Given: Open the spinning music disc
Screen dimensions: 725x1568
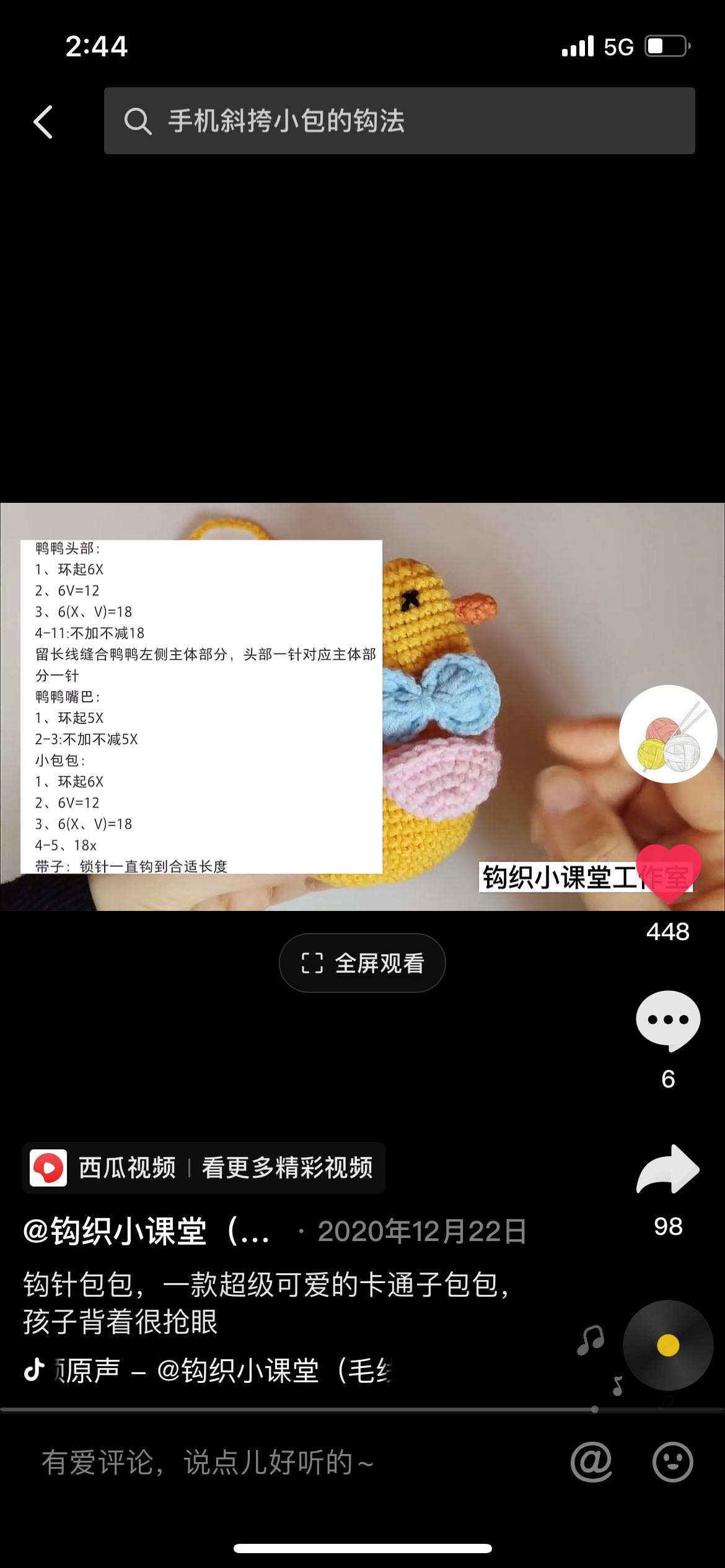Looking at the screenshot, I should [667, 1345].
